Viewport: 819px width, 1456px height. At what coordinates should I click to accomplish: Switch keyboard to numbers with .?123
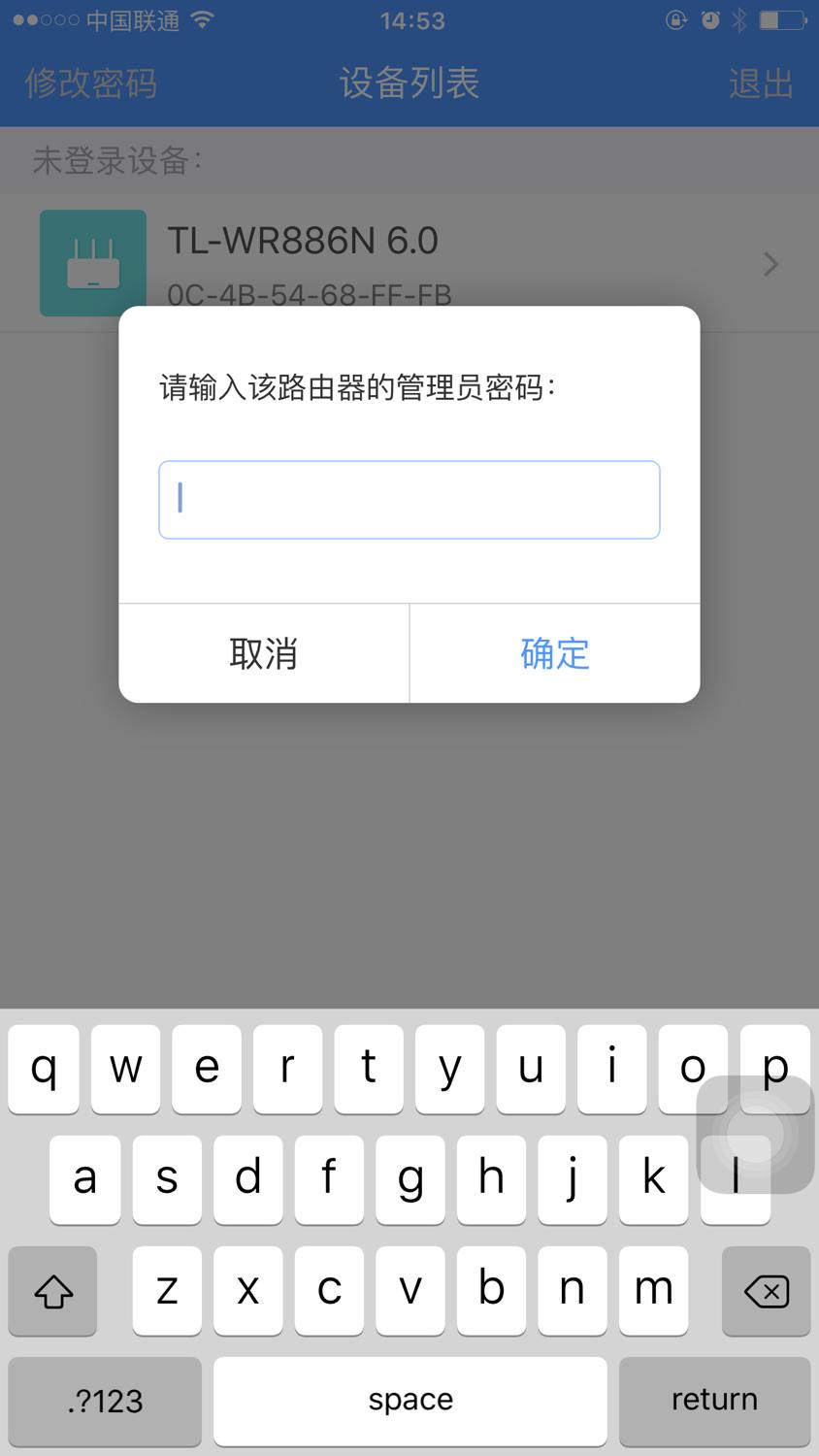pos(105,1399)
